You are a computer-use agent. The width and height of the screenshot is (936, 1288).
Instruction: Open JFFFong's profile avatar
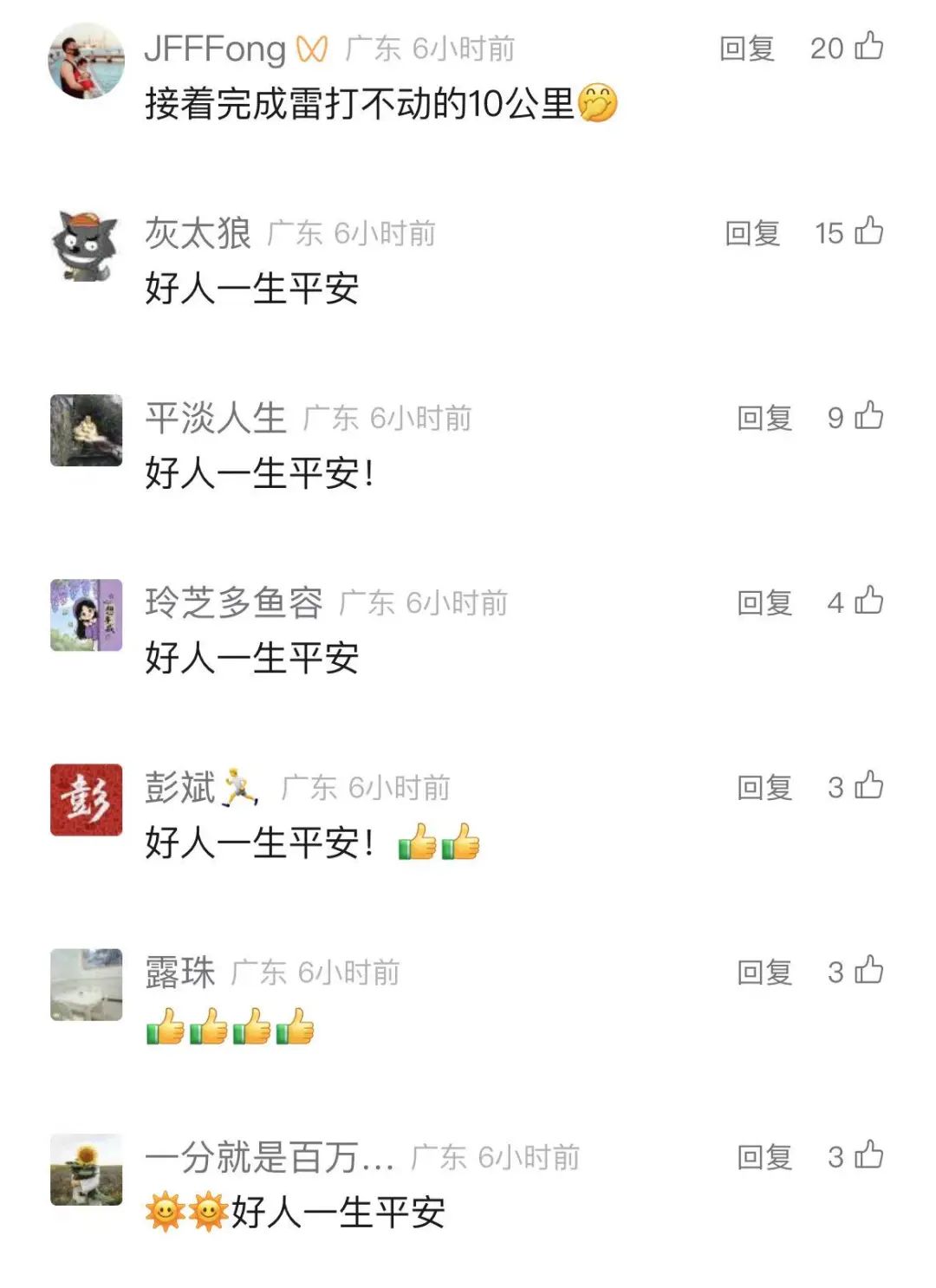pyautogui.click(x=86, y=61)
